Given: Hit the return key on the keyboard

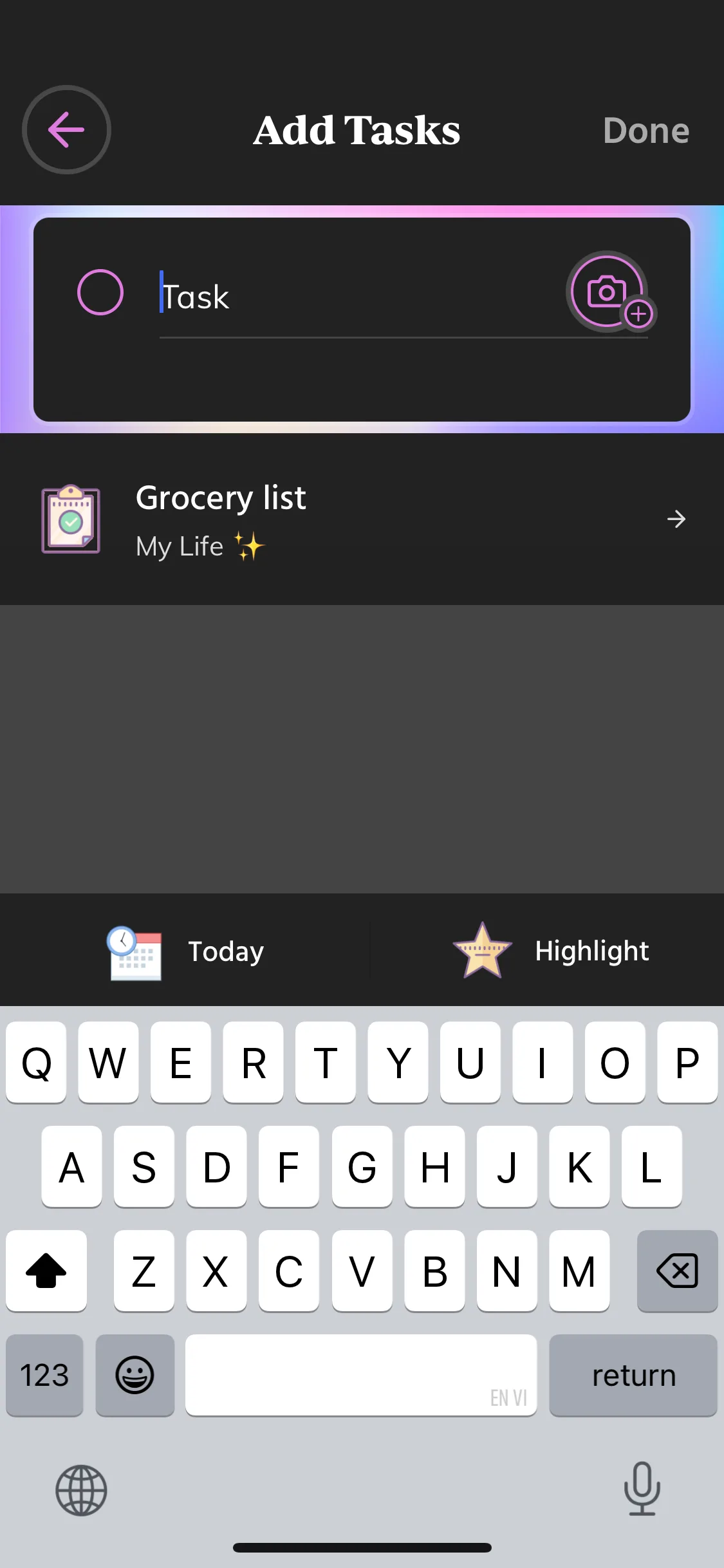Looking at the screenshot, I should [x=633, y=1376].
